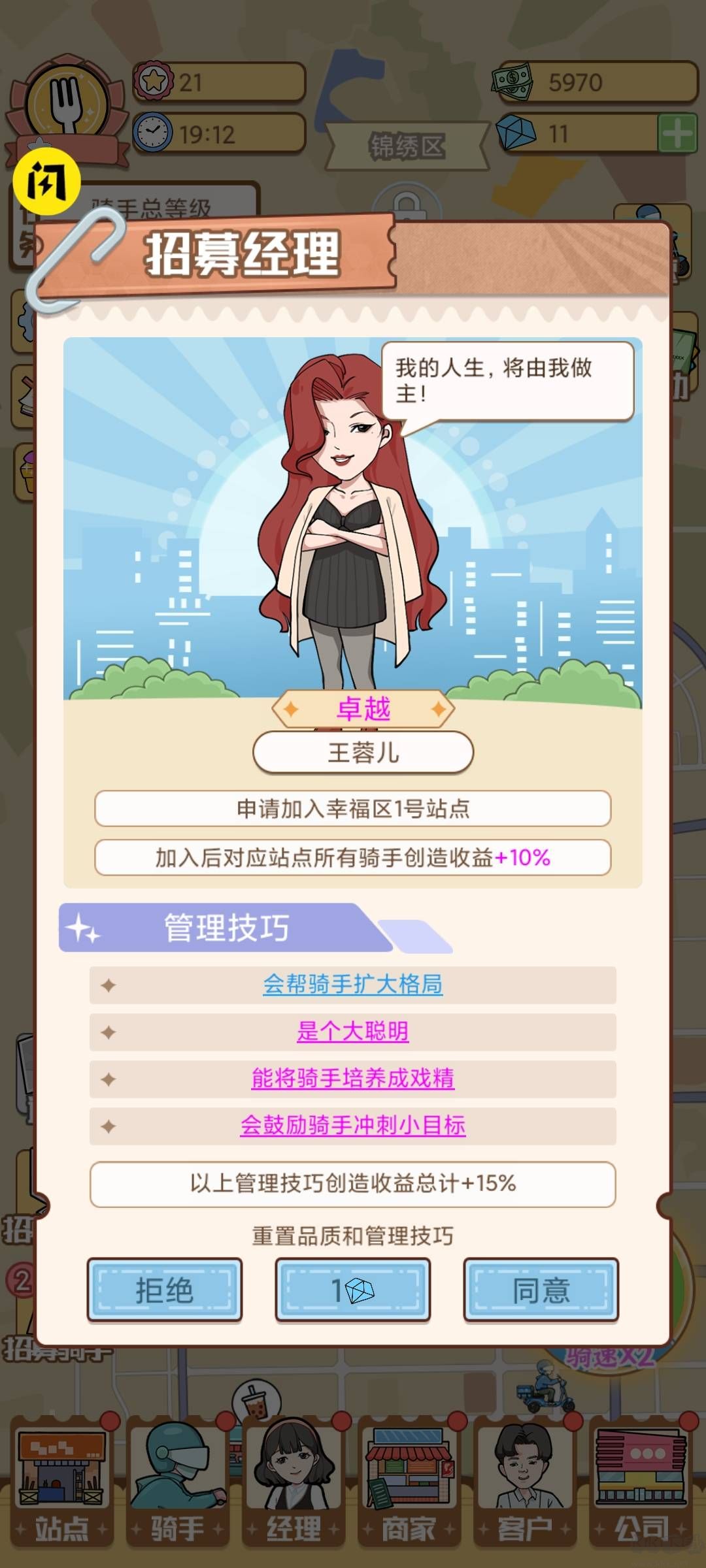This screenshot has height=1568, width=706.
Task: Click the cash icon next to 5970
Action: 514,82
